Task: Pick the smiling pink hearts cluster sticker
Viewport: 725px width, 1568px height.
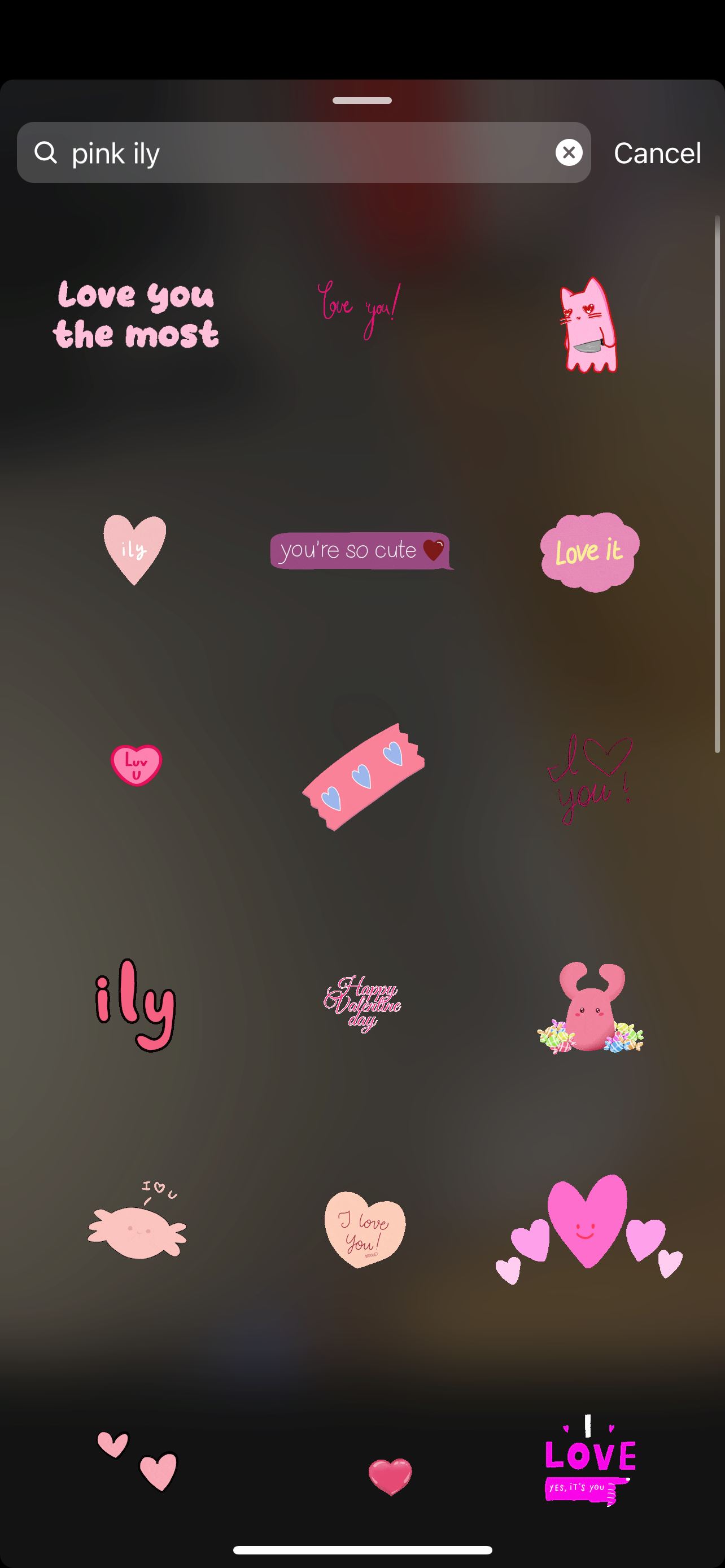Action: [589, 1229]
